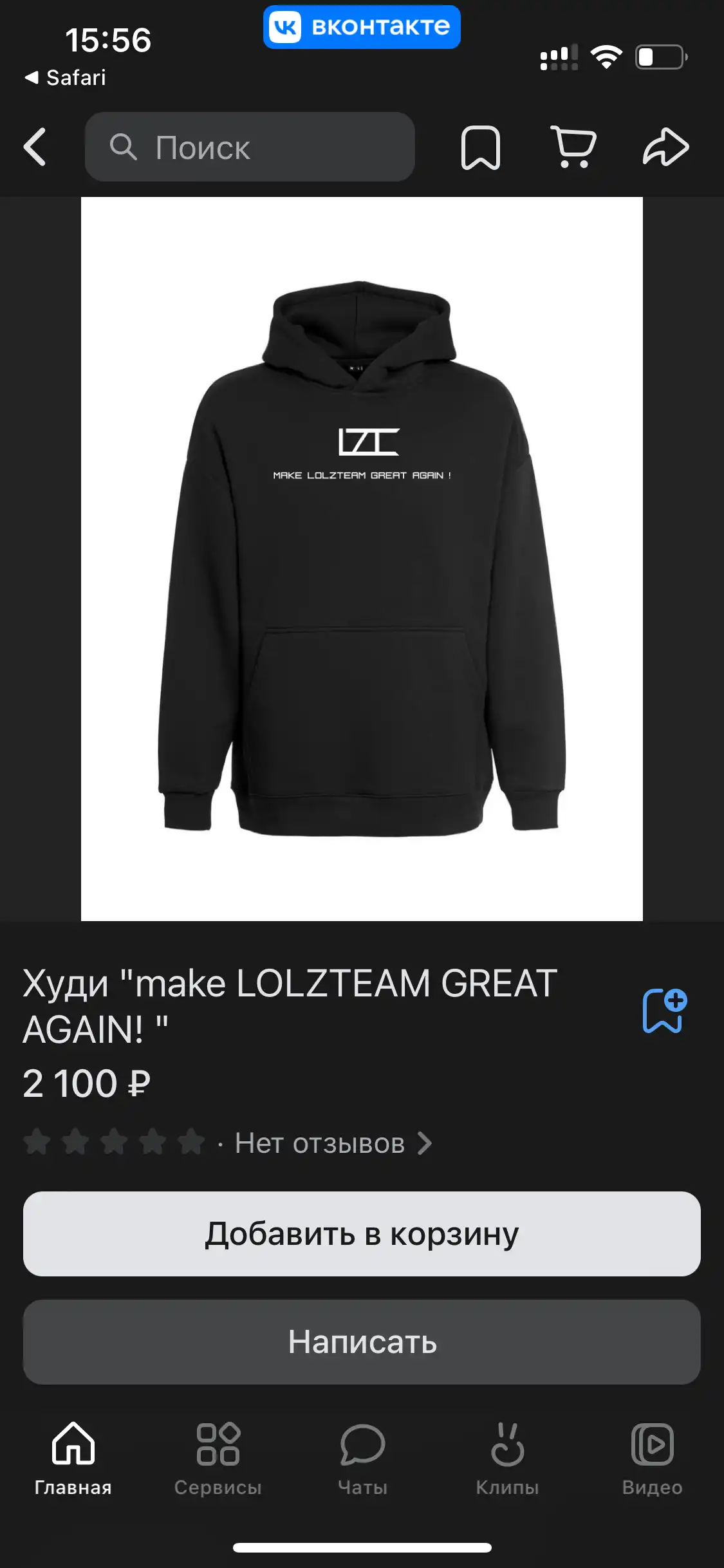The height and width of the screenshot is (1568, 724).
Task: Add the hoodie to bookmarks with the plus icon
Action: (665, 1010)
